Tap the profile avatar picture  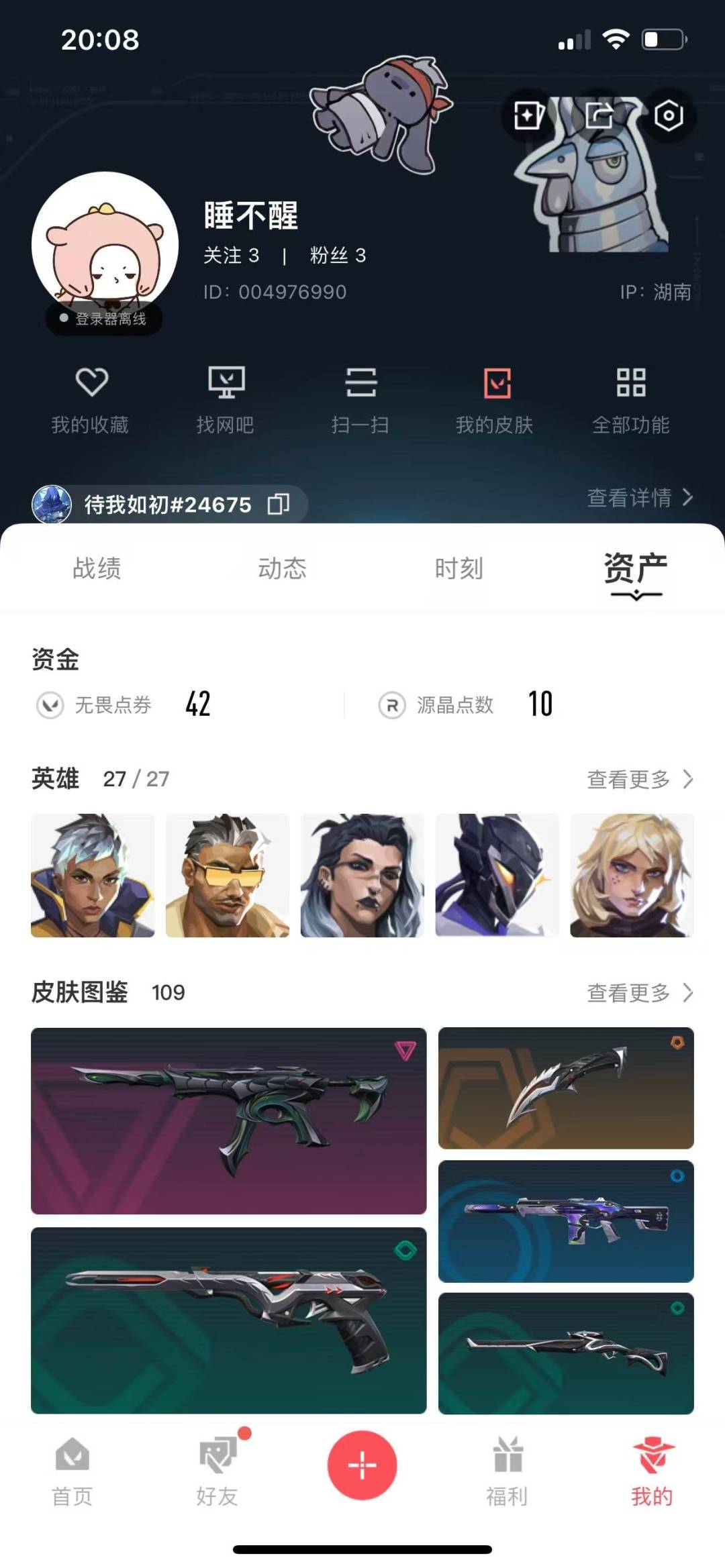[x=105, y=245]
